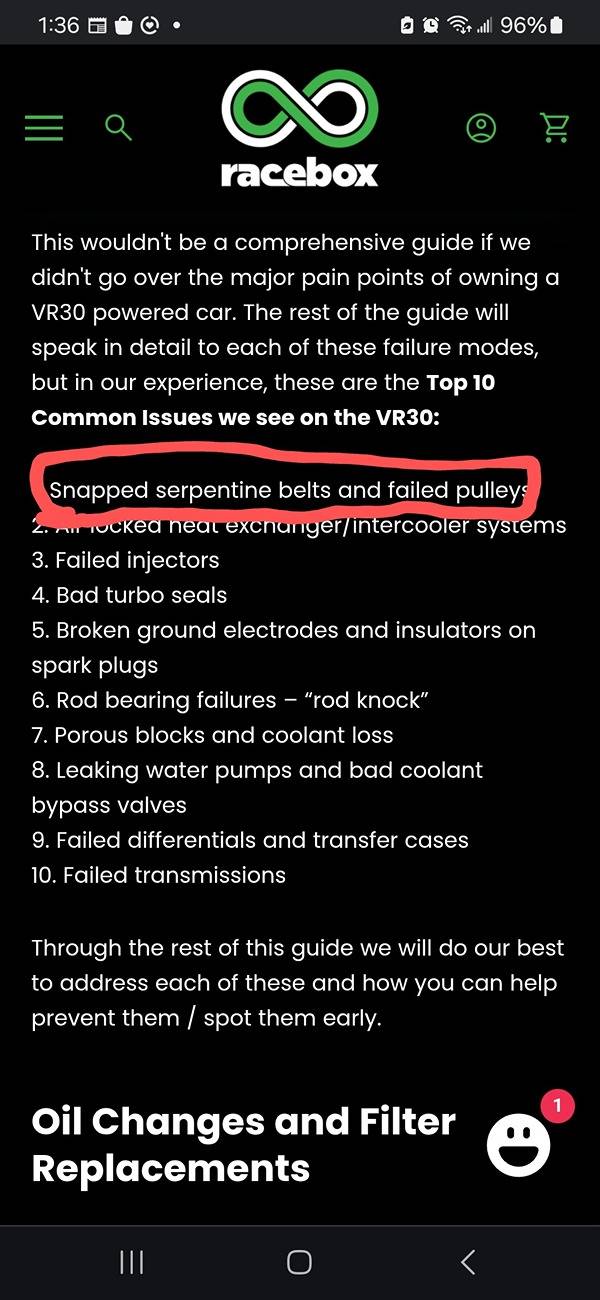The image size is (600, 1300).
Task: Open the chat widget bubble
Action: click(519, 1144)
